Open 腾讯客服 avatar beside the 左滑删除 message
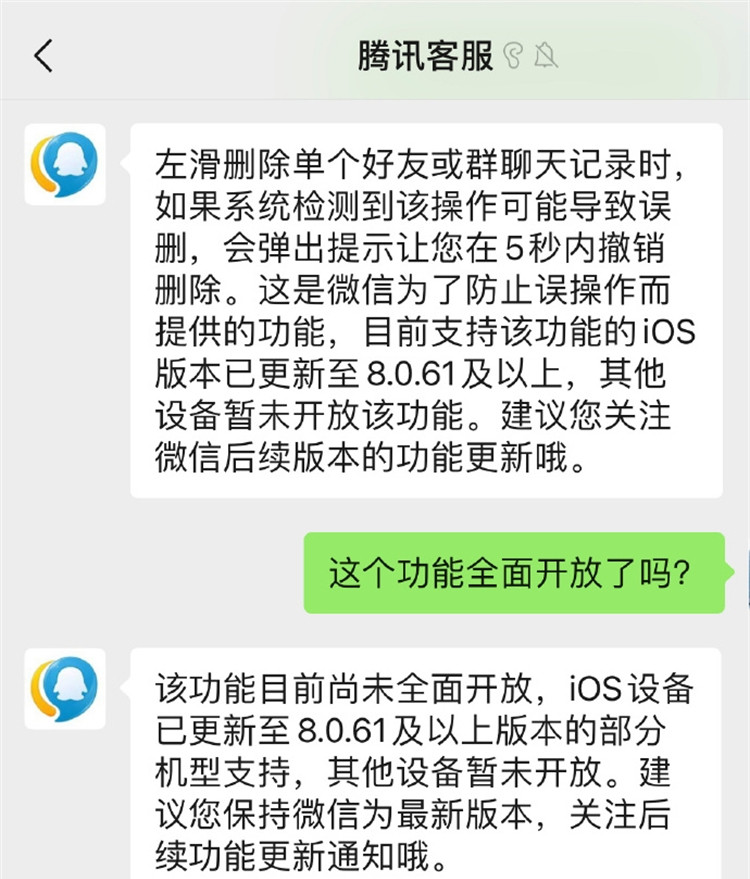 click(65, 164)
